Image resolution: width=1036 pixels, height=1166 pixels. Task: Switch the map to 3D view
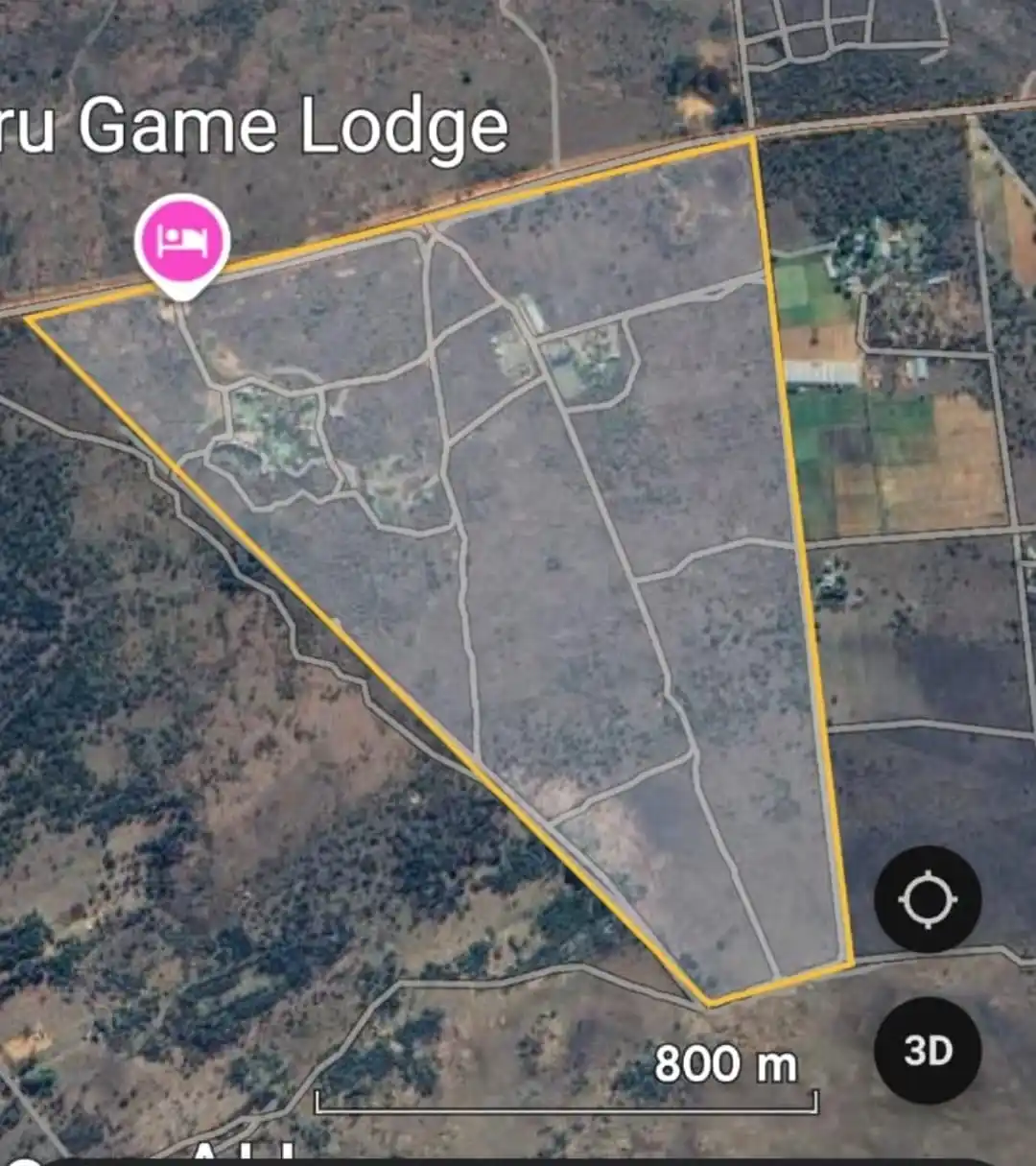click(927, 1050)
